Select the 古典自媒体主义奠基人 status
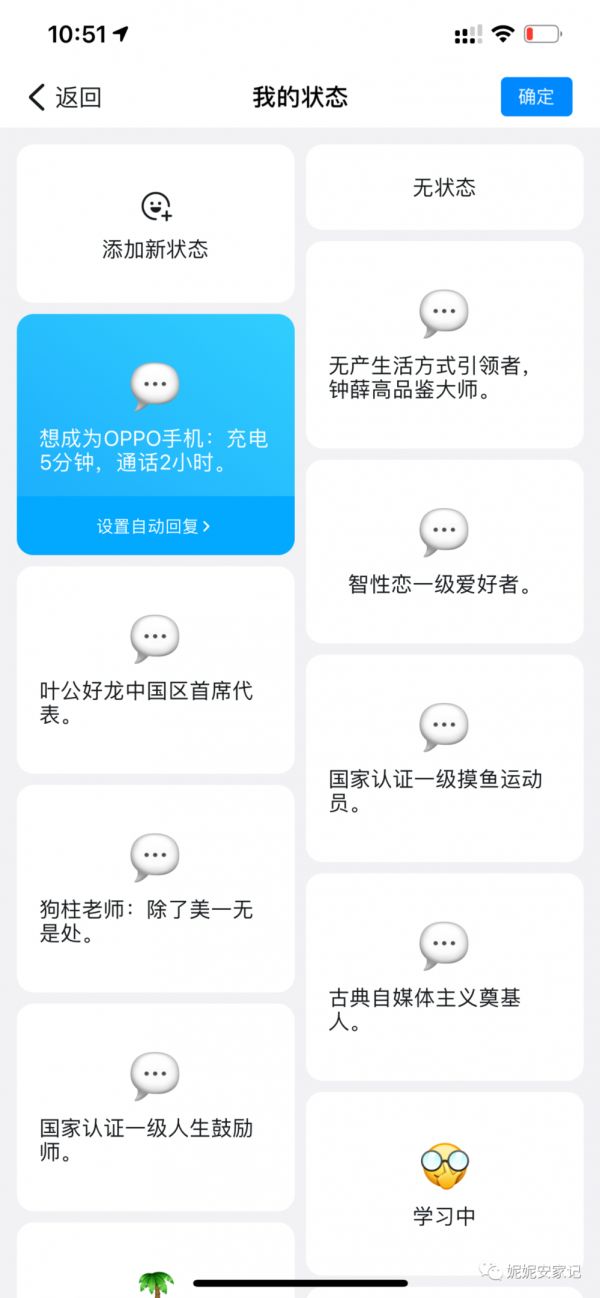 pyautogui.click(x=444, y=976)
